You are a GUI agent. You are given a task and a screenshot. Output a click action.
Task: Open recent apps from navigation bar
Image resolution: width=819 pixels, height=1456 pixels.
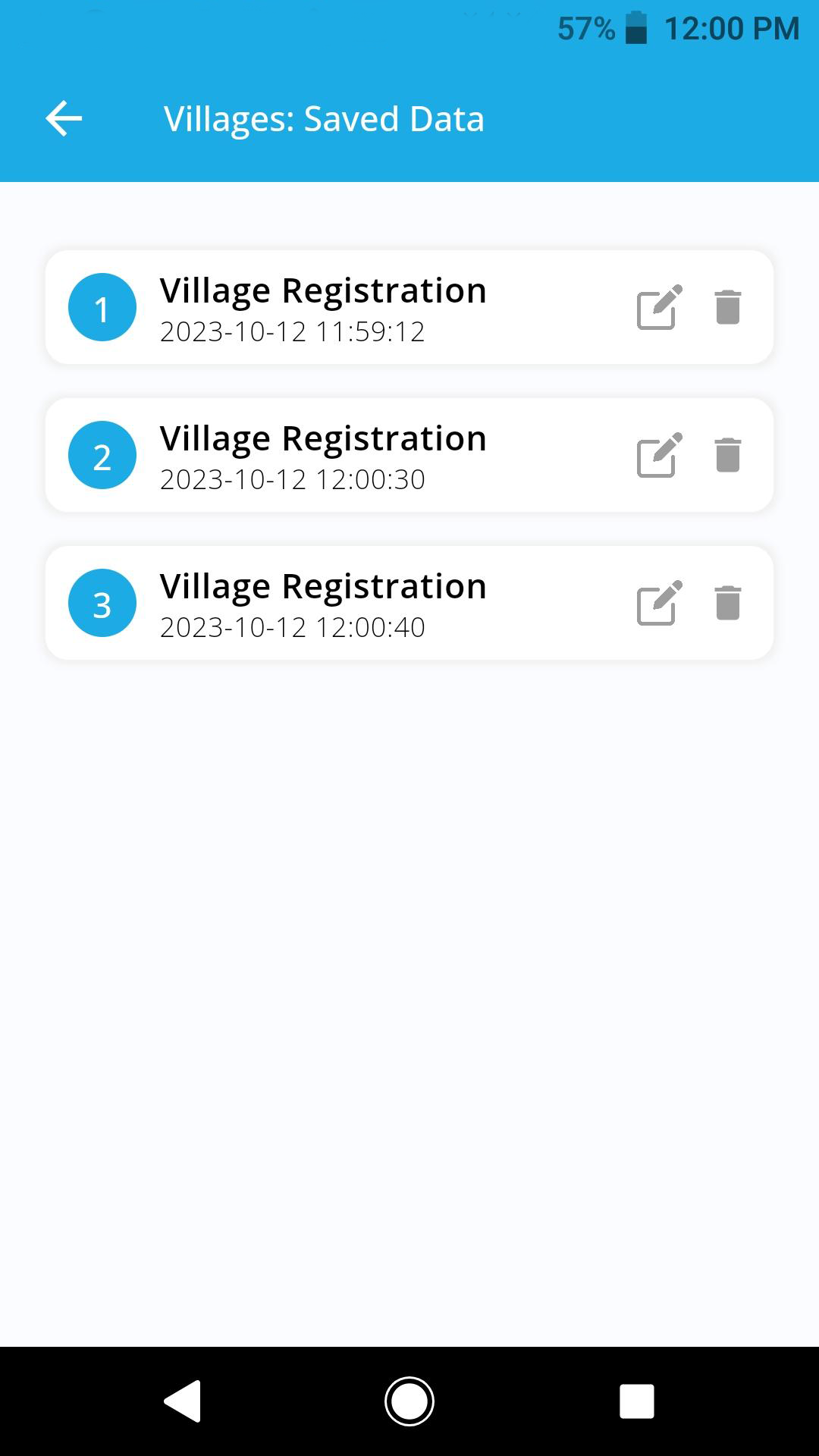click(637, 1401)
